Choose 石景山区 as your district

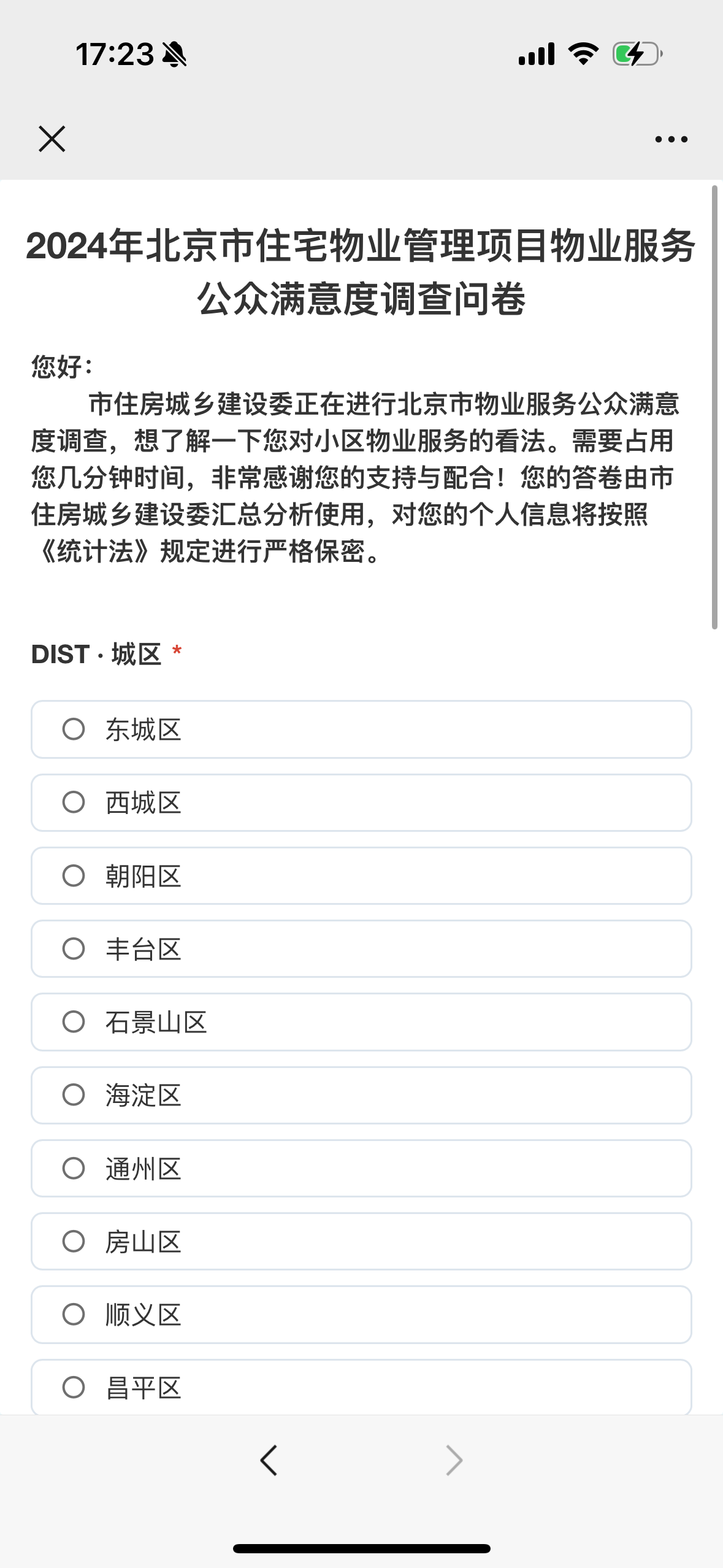[361, 1022]
